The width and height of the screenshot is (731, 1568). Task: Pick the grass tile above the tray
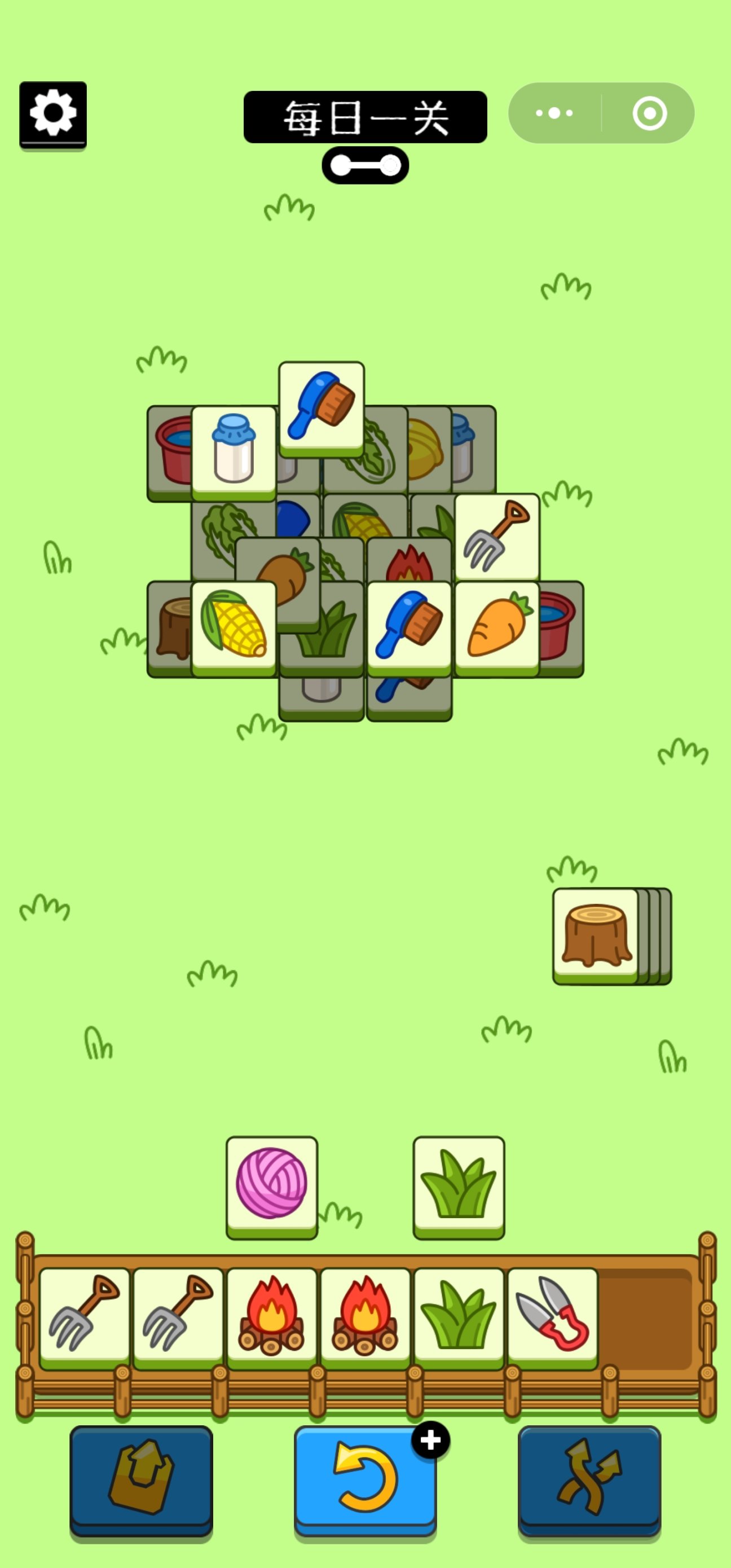point(459,1184)
